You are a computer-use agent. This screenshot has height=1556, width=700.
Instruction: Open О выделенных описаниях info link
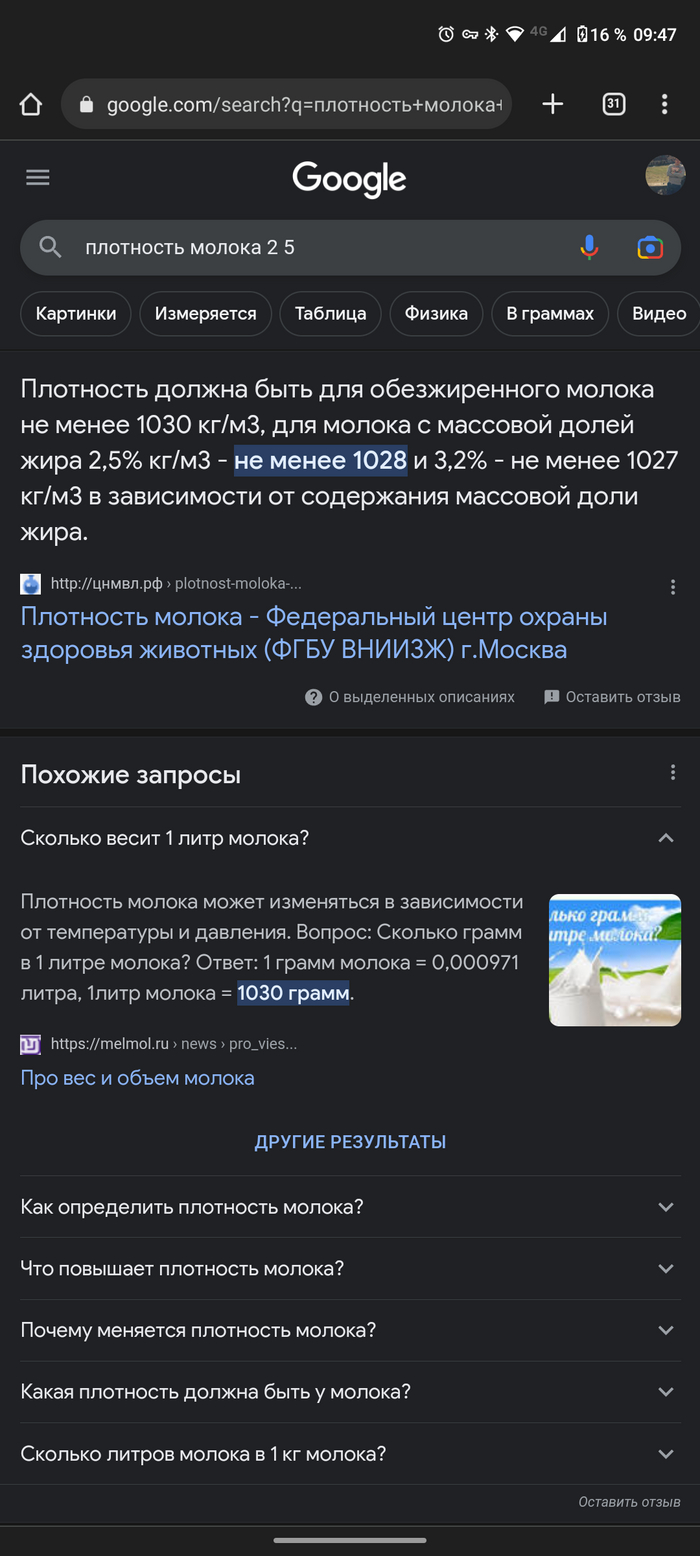click(x=411, y=697)
